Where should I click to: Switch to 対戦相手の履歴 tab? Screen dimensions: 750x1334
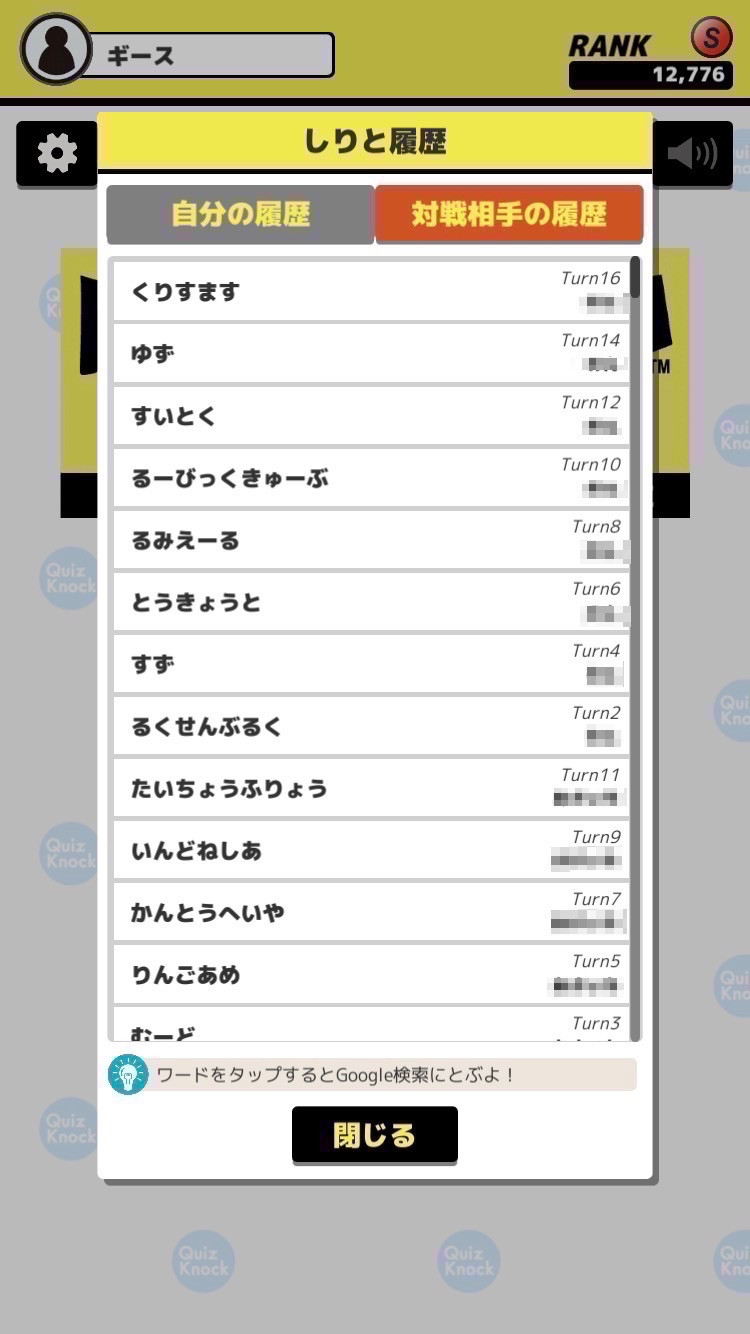pos(509,214)
